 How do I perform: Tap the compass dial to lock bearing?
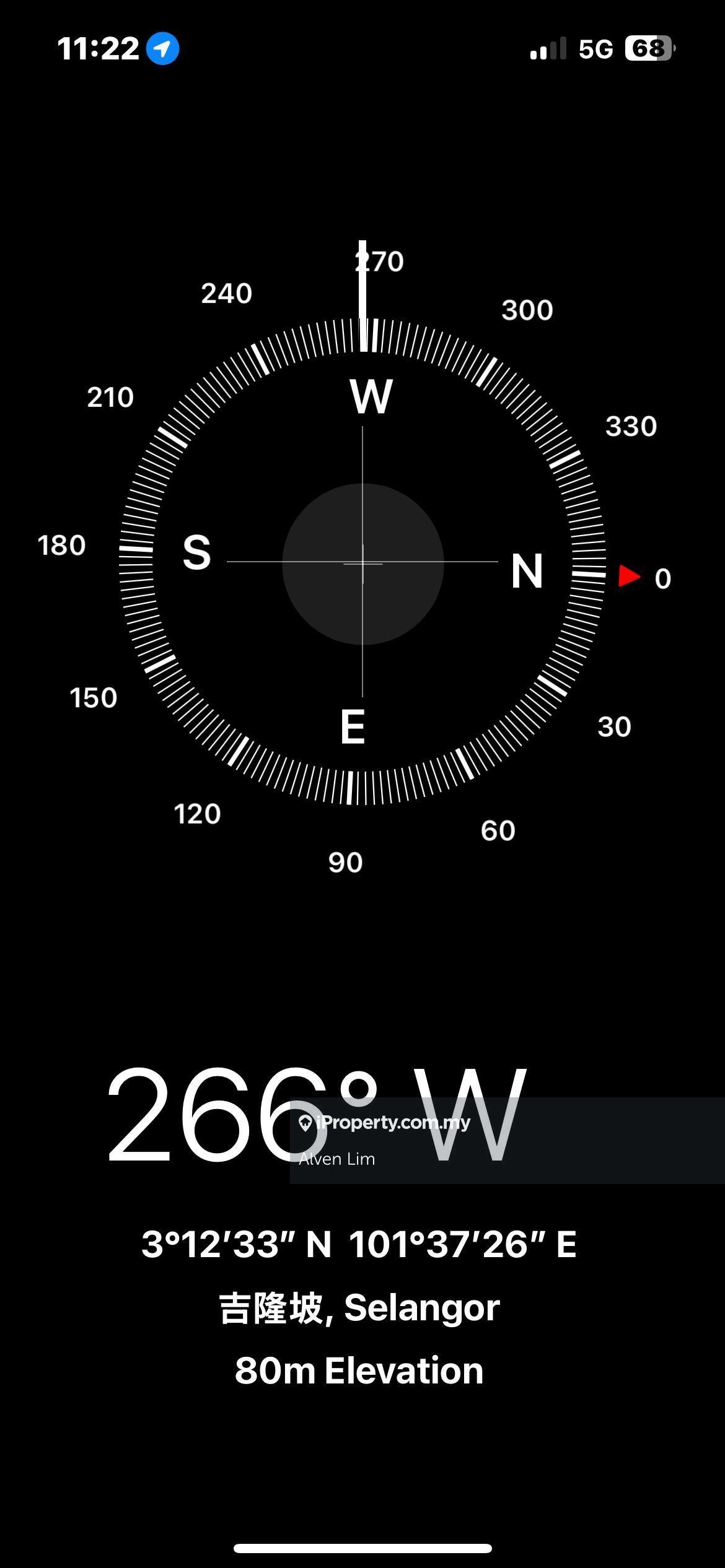point(362,563)
